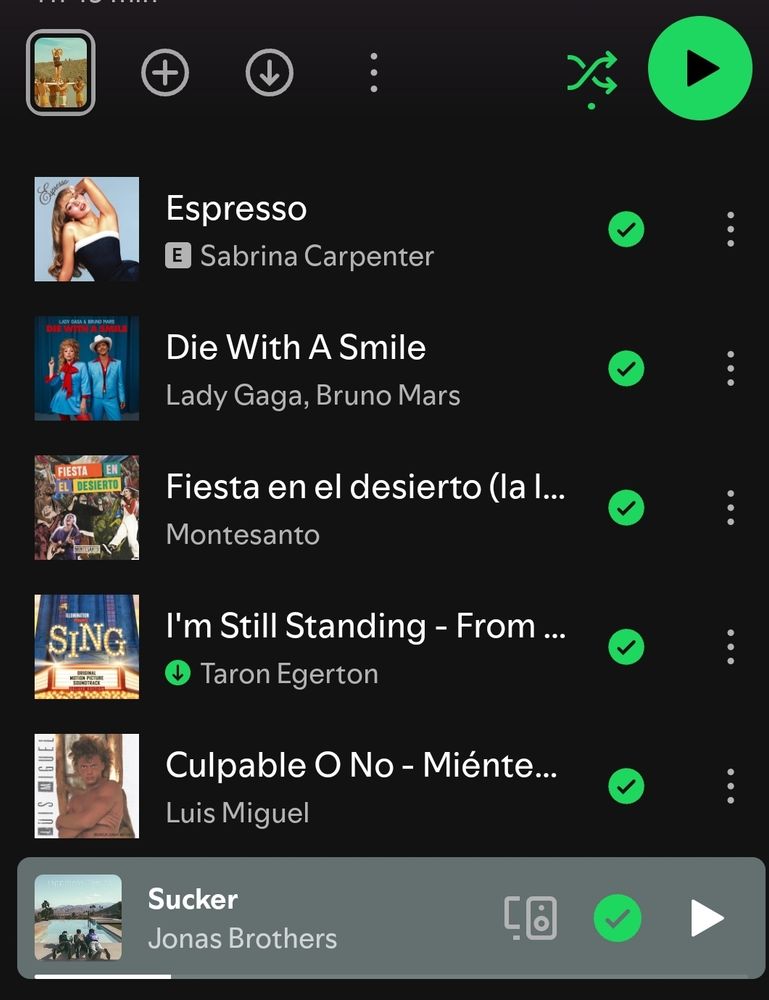769x1000 pixels.
Task: Tap the playlist cover thumbnail
Action: (x=61, y=73)
